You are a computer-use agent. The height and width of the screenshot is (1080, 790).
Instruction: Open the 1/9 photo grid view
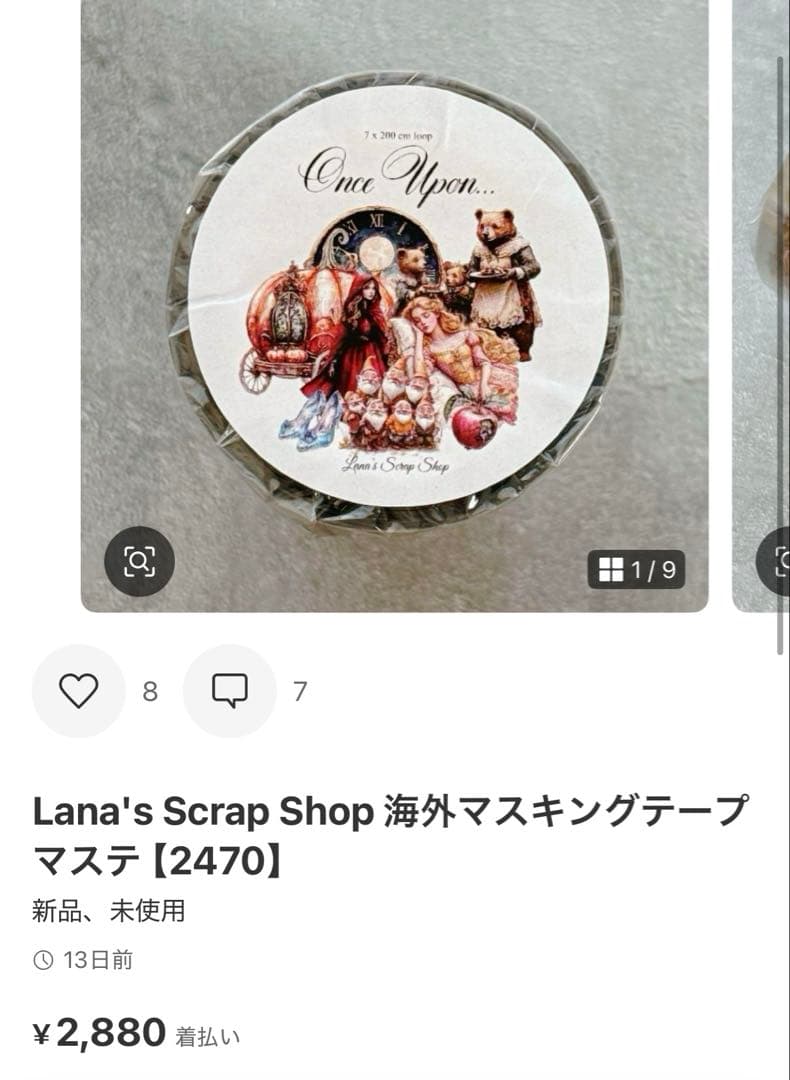[x=636, y=570]
